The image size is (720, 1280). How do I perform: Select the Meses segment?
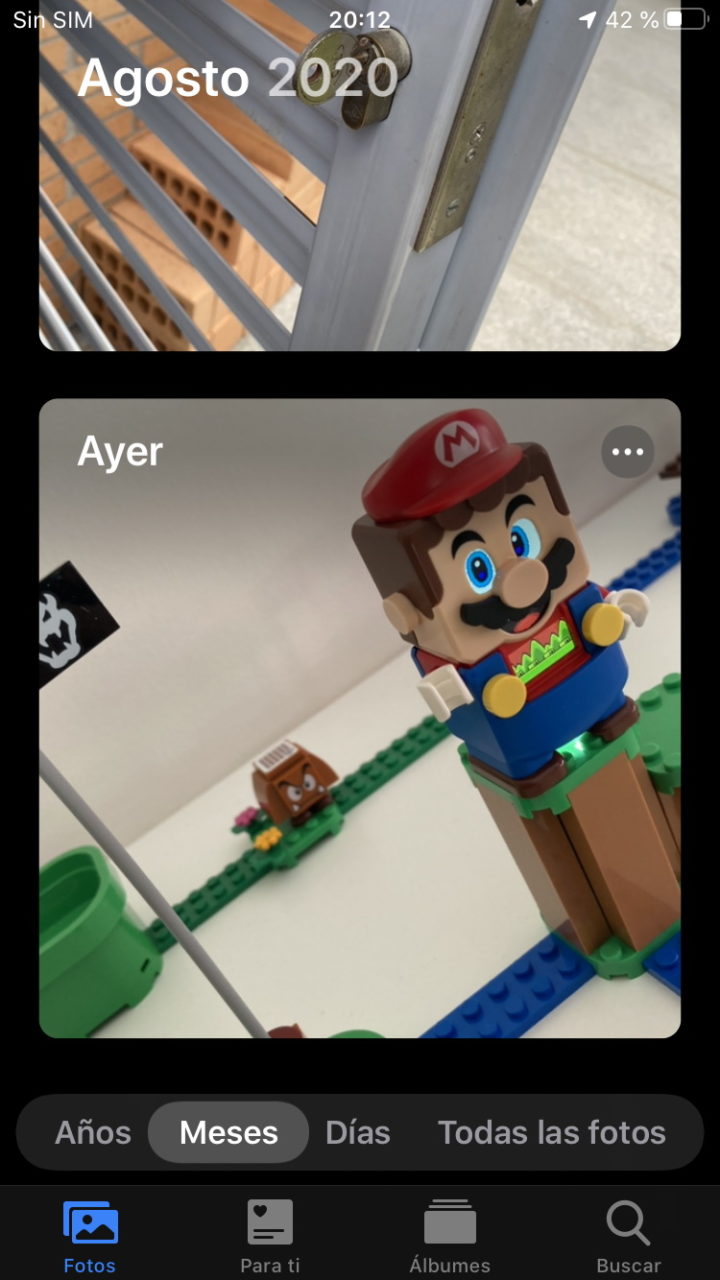(x=229, y=1132)
